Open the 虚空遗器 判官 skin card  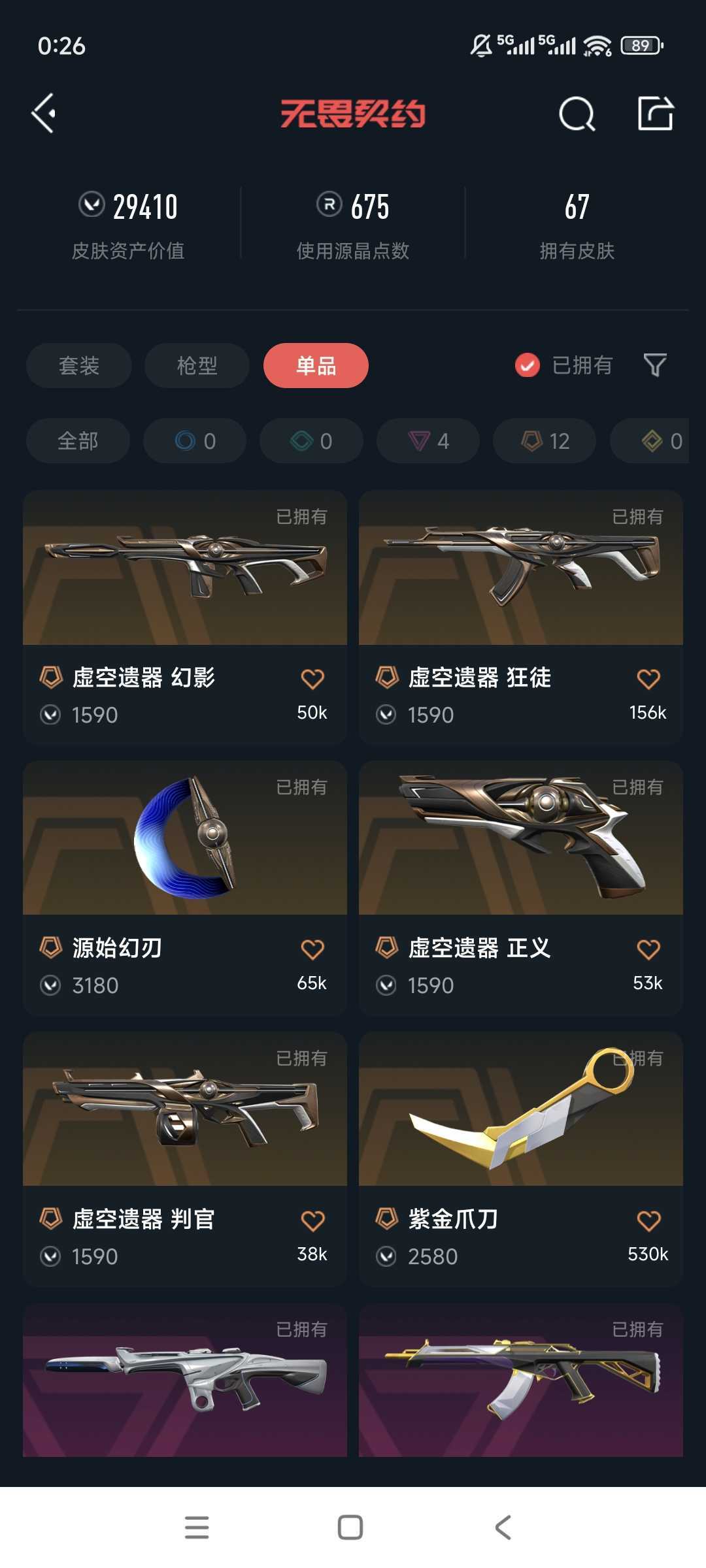click(x=185, y=1159)
